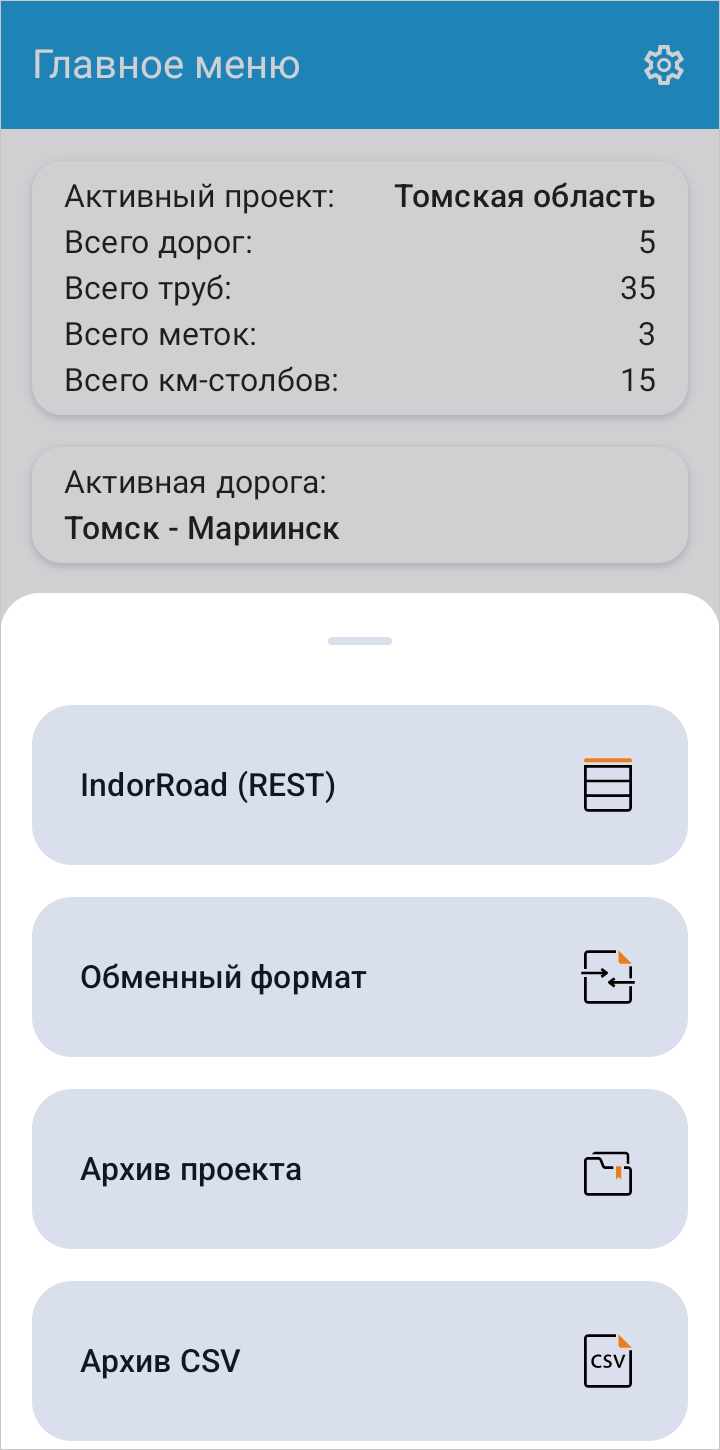The image size is (720, 1450).
Task: Choose Обменный формат option
Action: coord(360,977)
